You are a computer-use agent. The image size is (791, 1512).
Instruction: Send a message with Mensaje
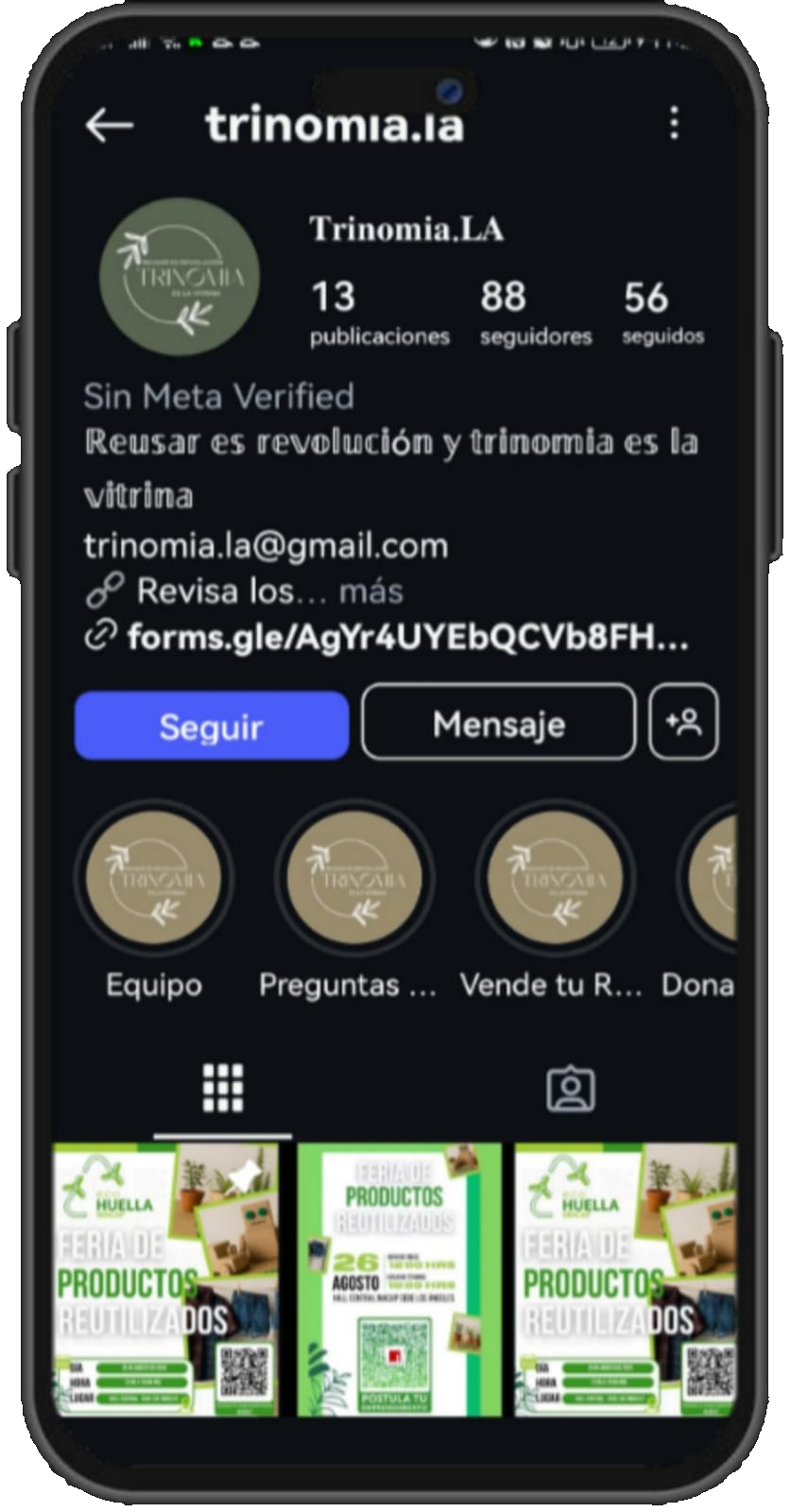click(x=498, y=724)
